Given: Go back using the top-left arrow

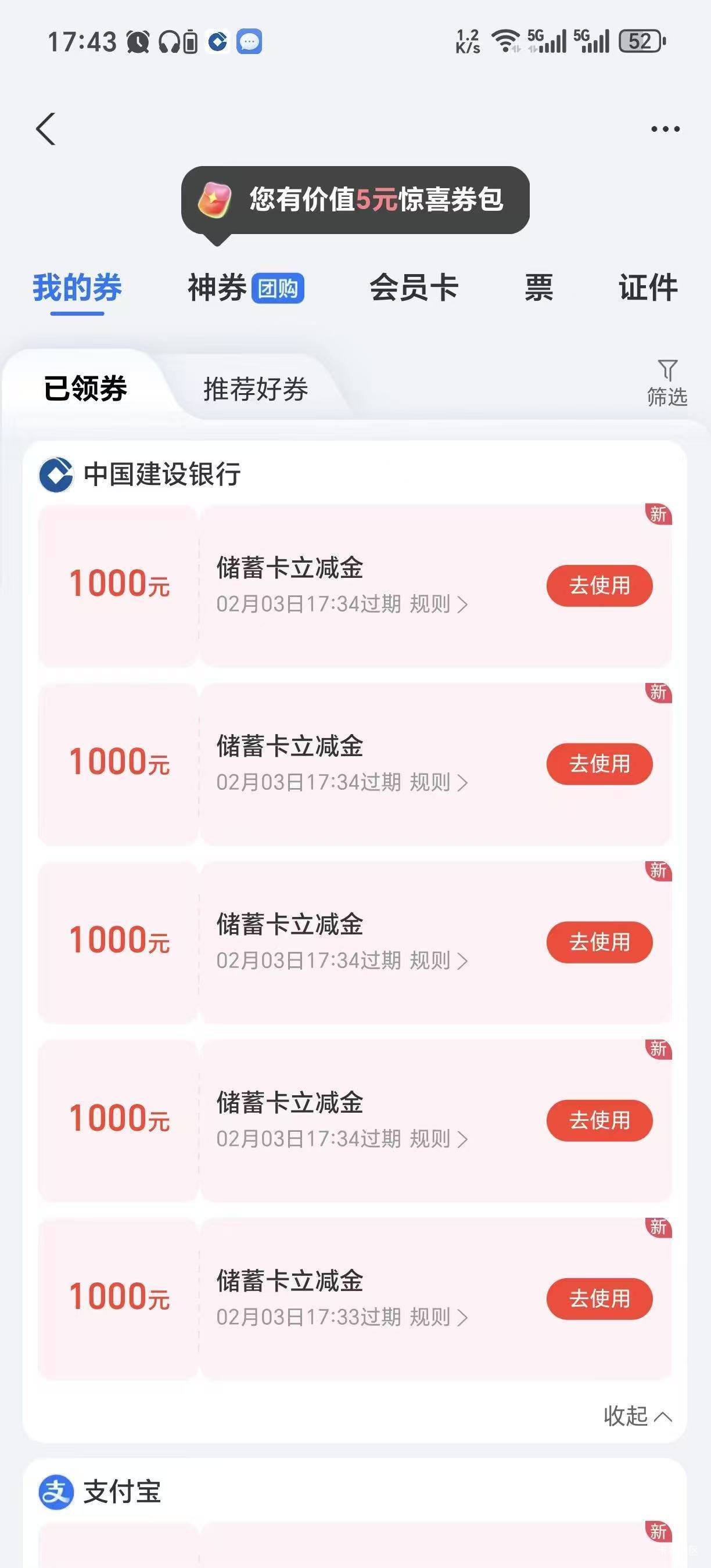Looking at the screenshot, I should point(46,129).
